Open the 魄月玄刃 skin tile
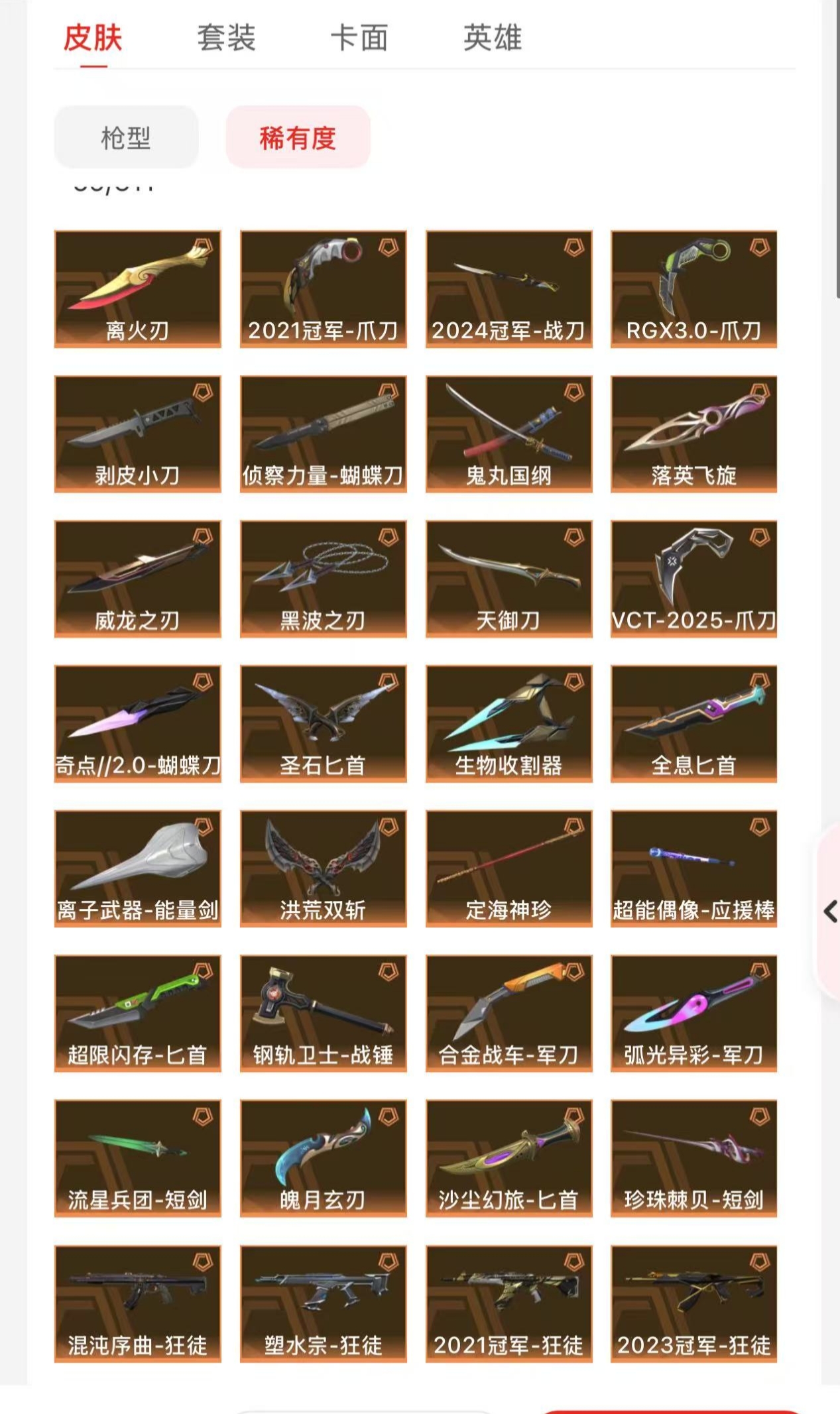 tap(323, 1158)
